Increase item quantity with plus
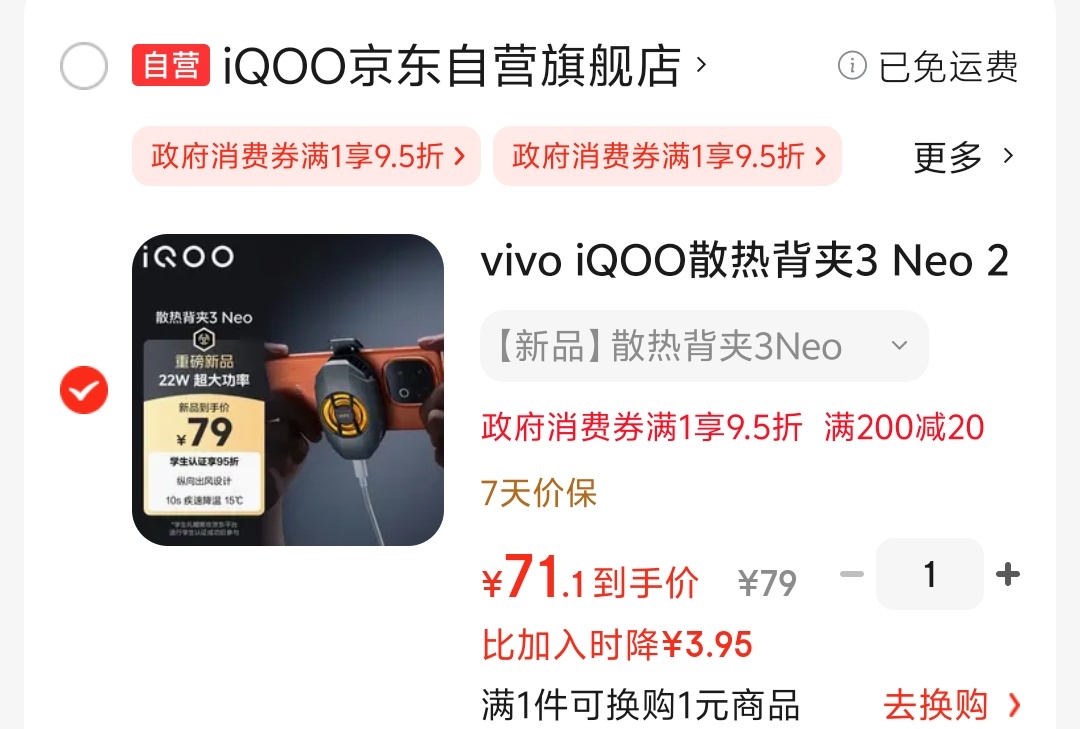1080x729 pixels. coord(1008,574)
